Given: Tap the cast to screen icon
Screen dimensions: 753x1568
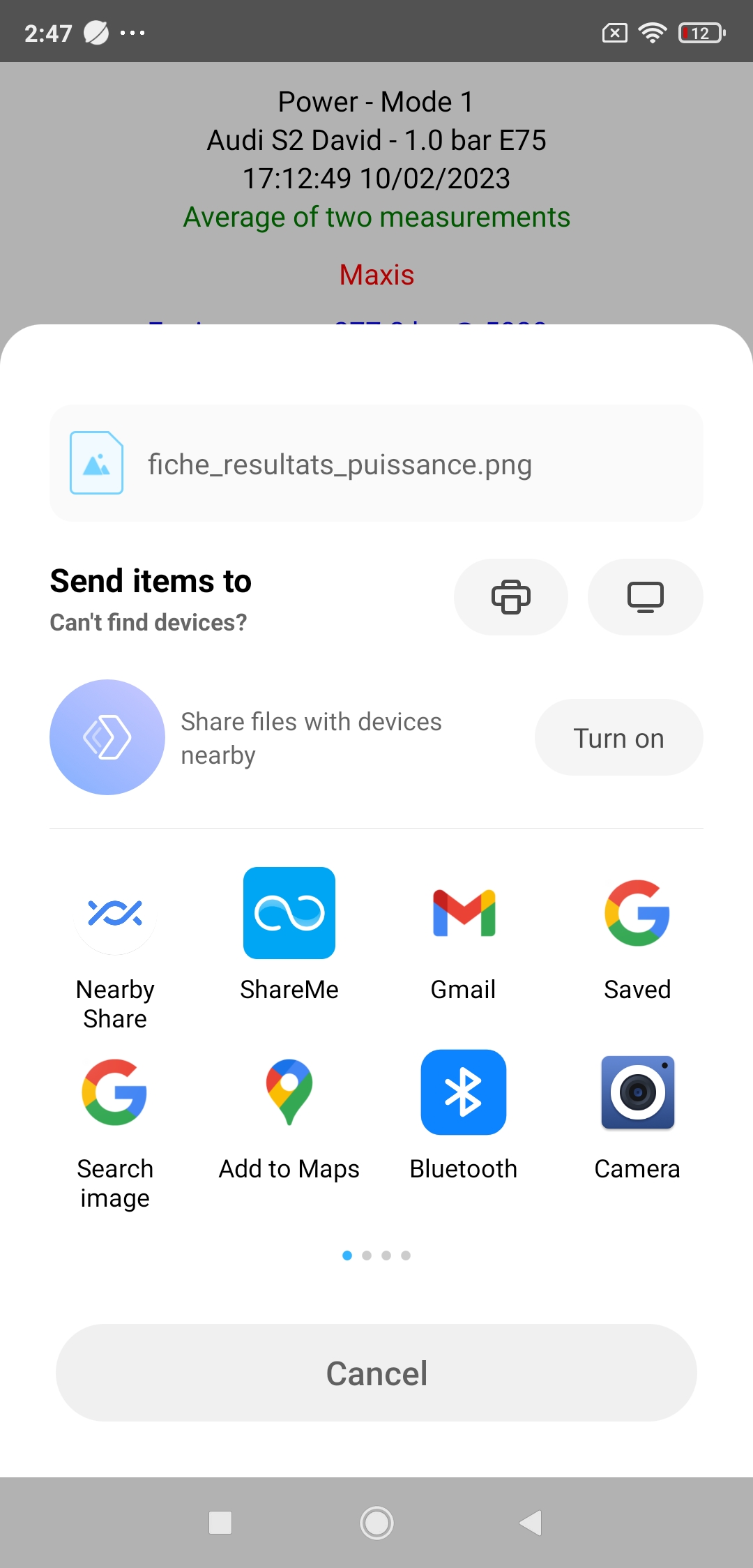Looking at the screenshot, I should point(645,597).
